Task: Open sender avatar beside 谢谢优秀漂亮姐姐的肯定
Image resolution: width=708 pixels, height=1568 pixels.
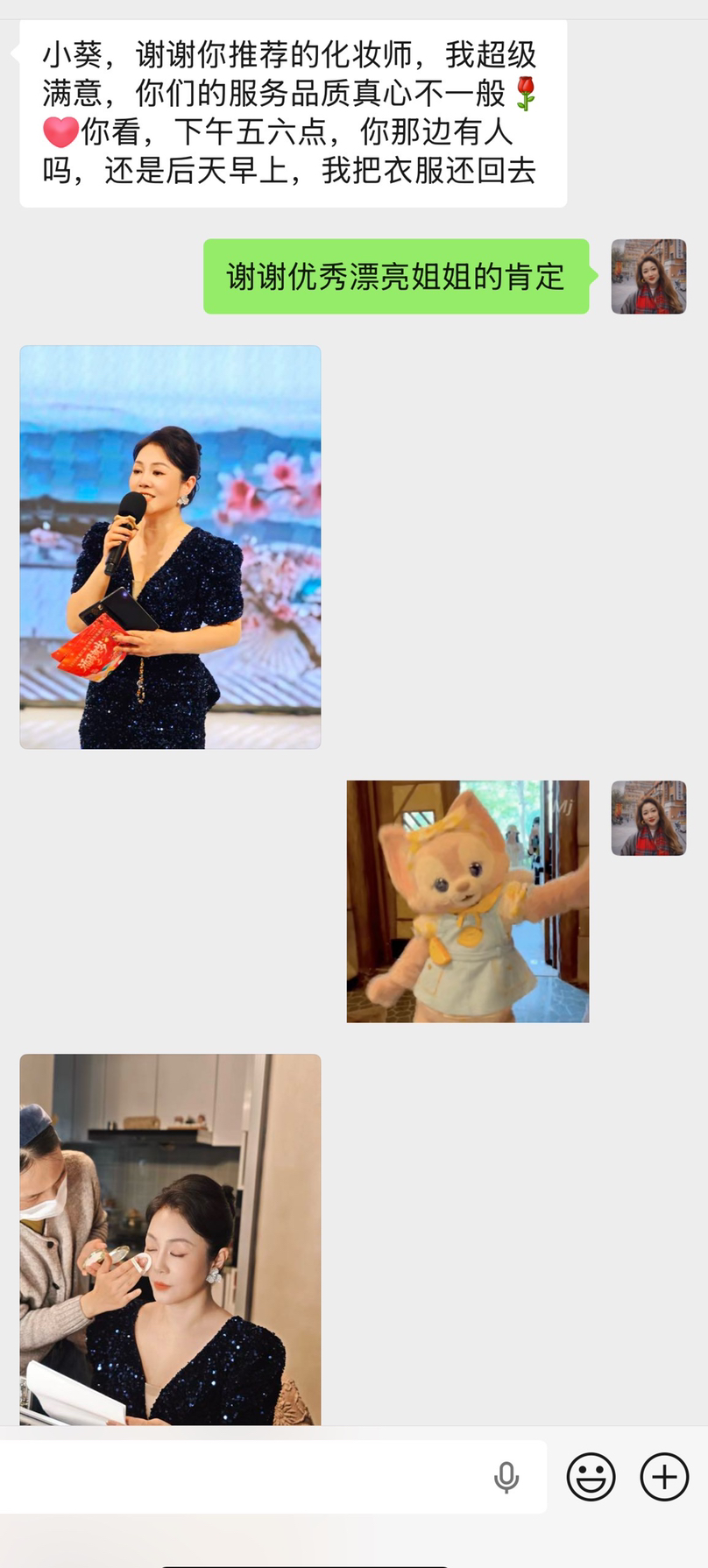Action: [x=648, y=276]
